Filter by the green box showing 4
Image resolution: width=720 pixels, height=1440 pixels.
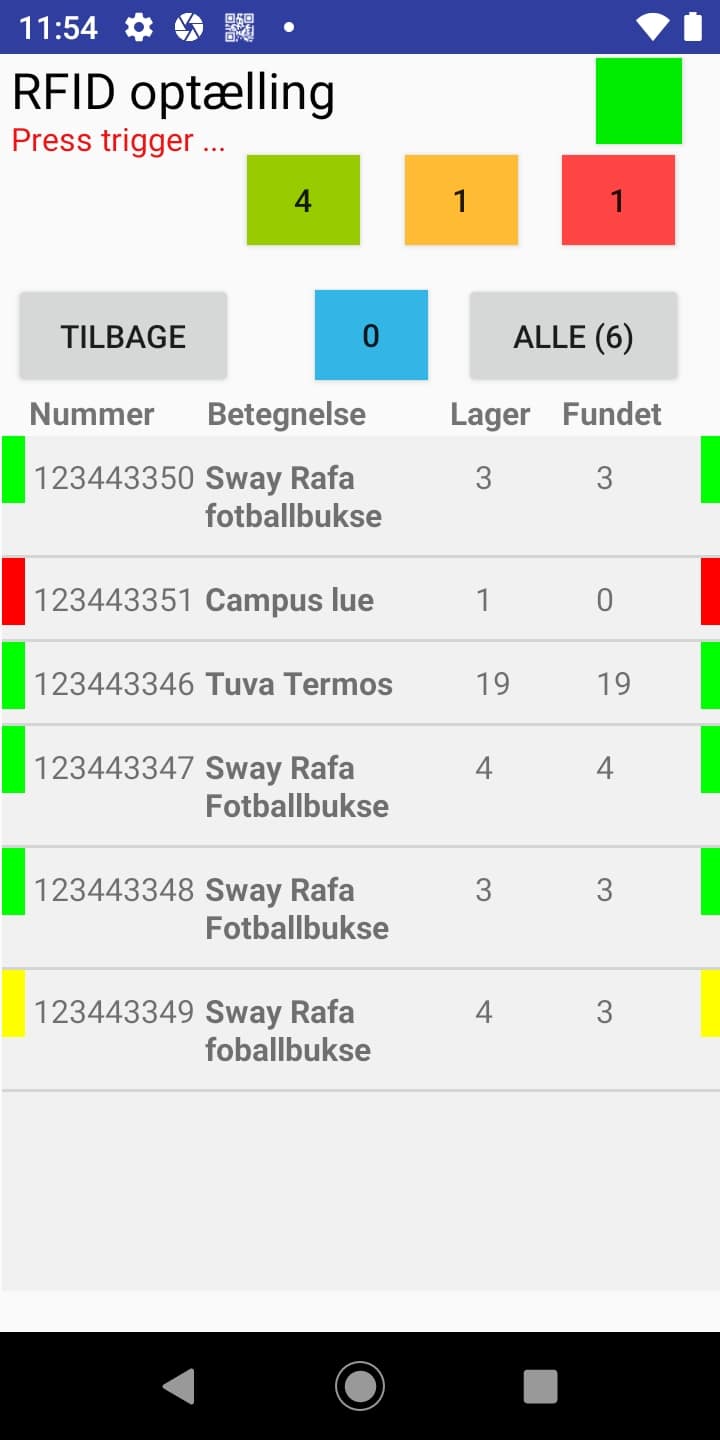303,200
